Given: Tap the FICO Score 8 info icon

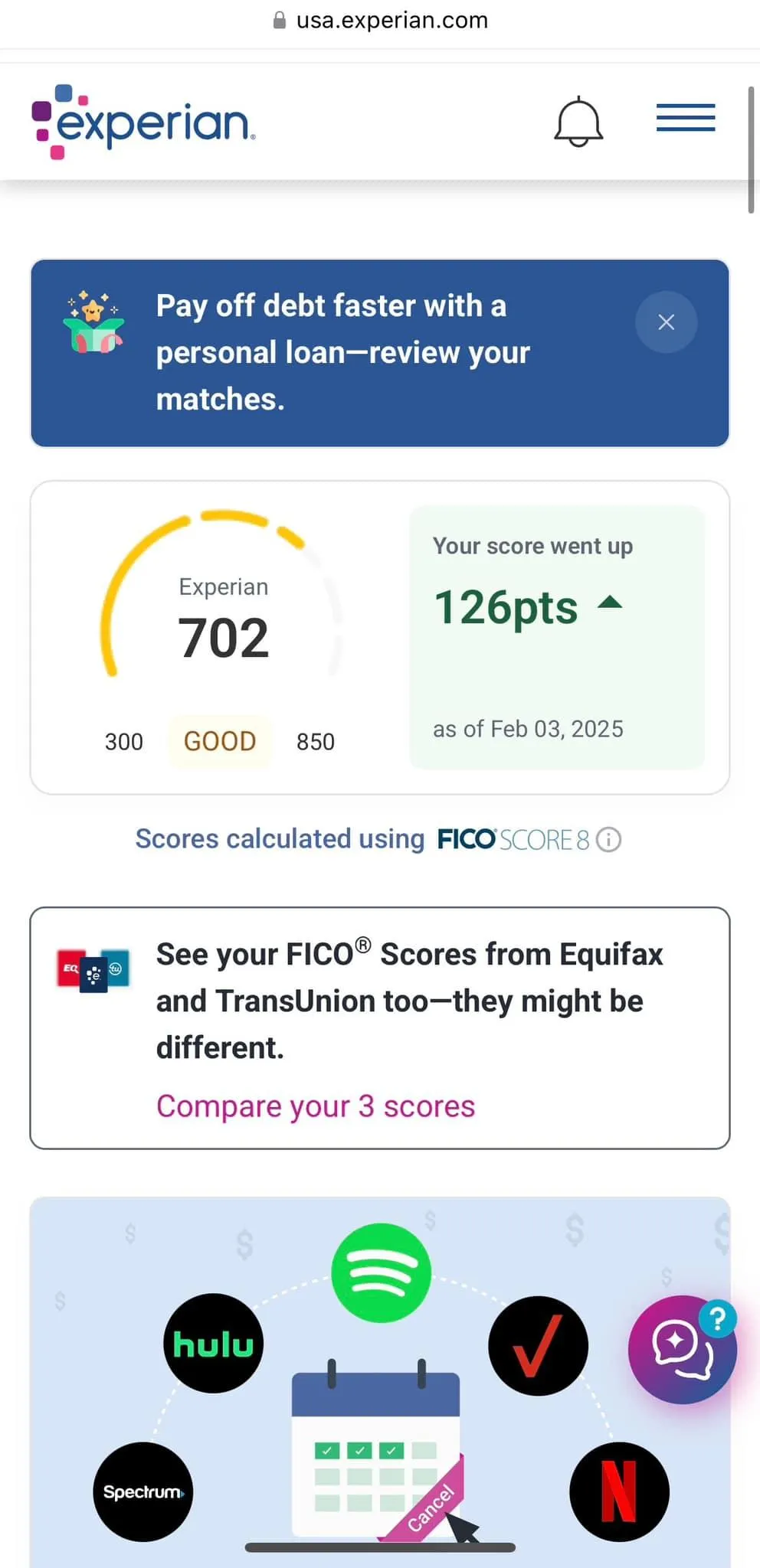Looking at the screenshot, I should click(609, 840).
